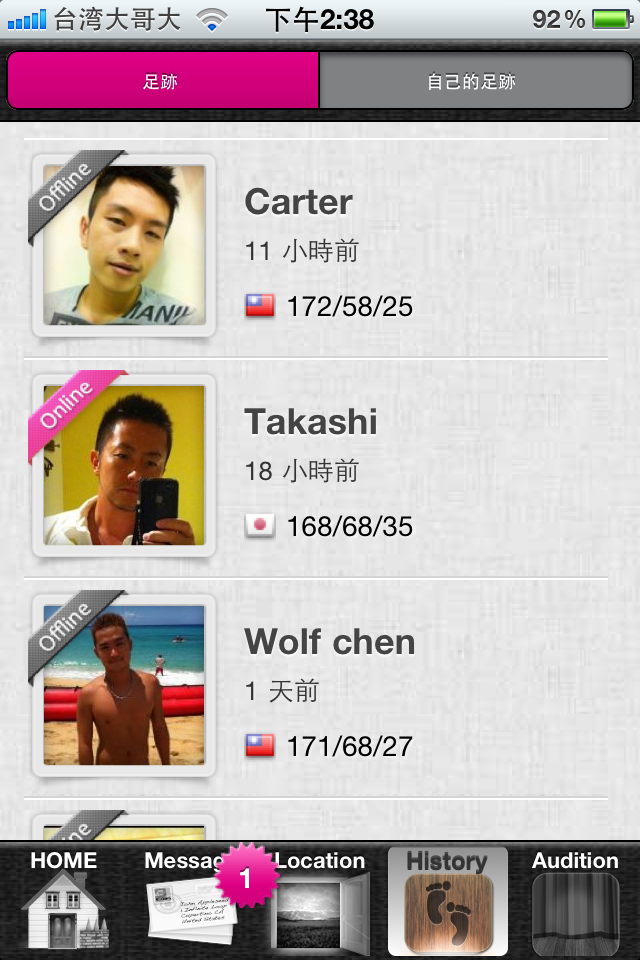
Task: Select the 自己的足跡 segment
Action: (472, 81)
